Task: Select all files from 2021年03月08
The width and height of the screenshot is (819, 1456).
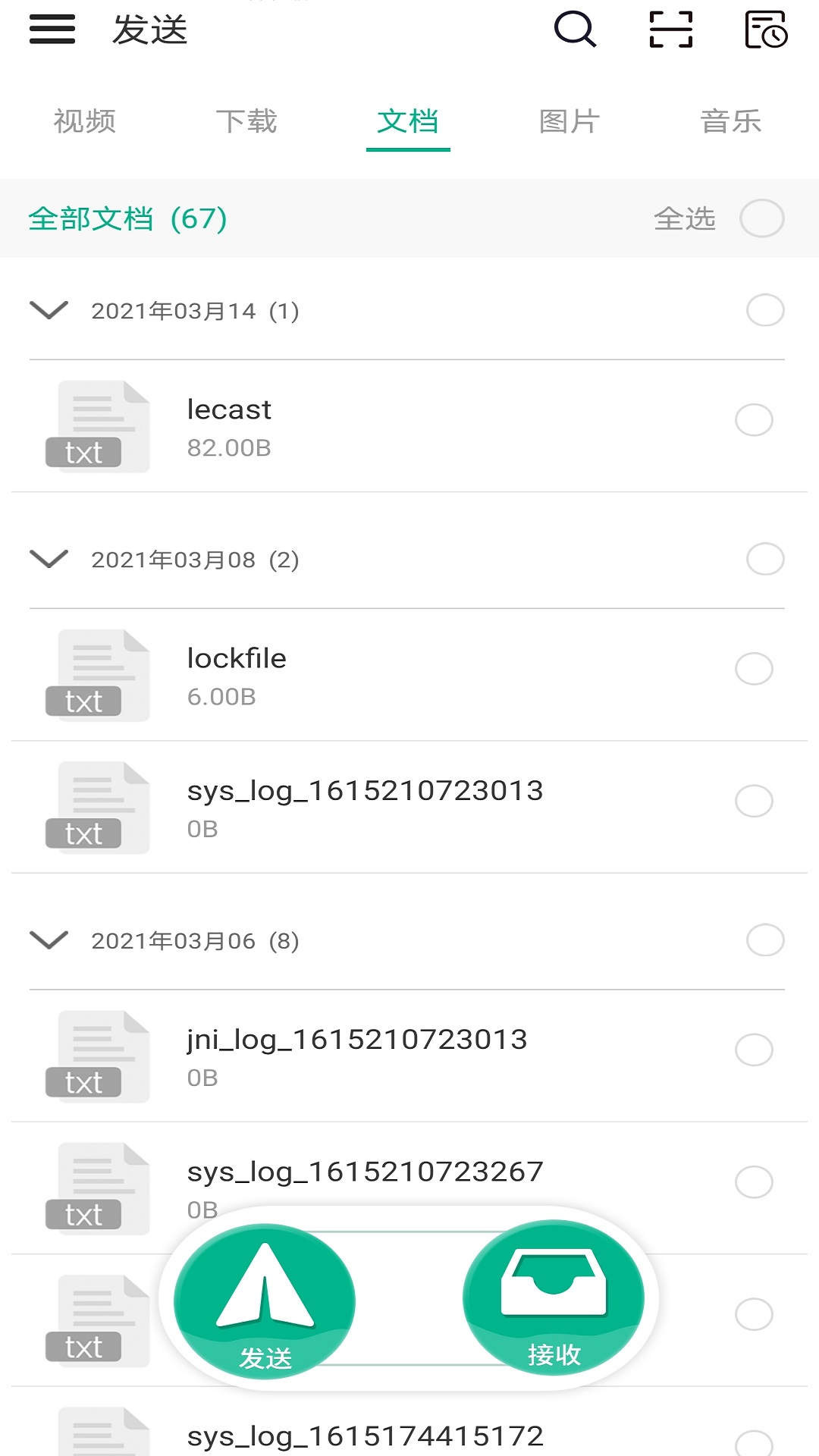Action: coord(765,559)
